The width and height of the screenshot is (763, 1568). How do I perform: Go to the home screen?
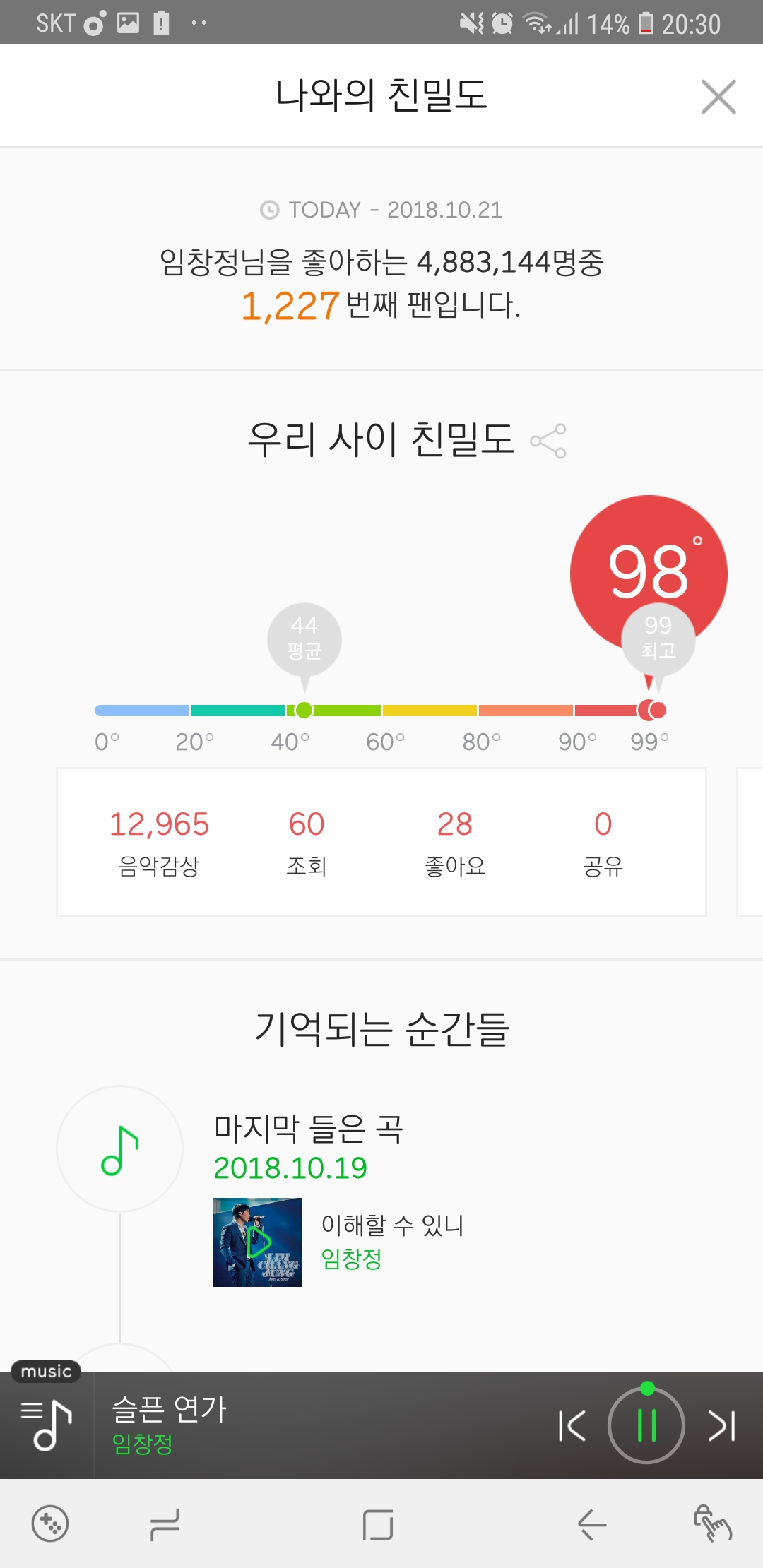378,1524
